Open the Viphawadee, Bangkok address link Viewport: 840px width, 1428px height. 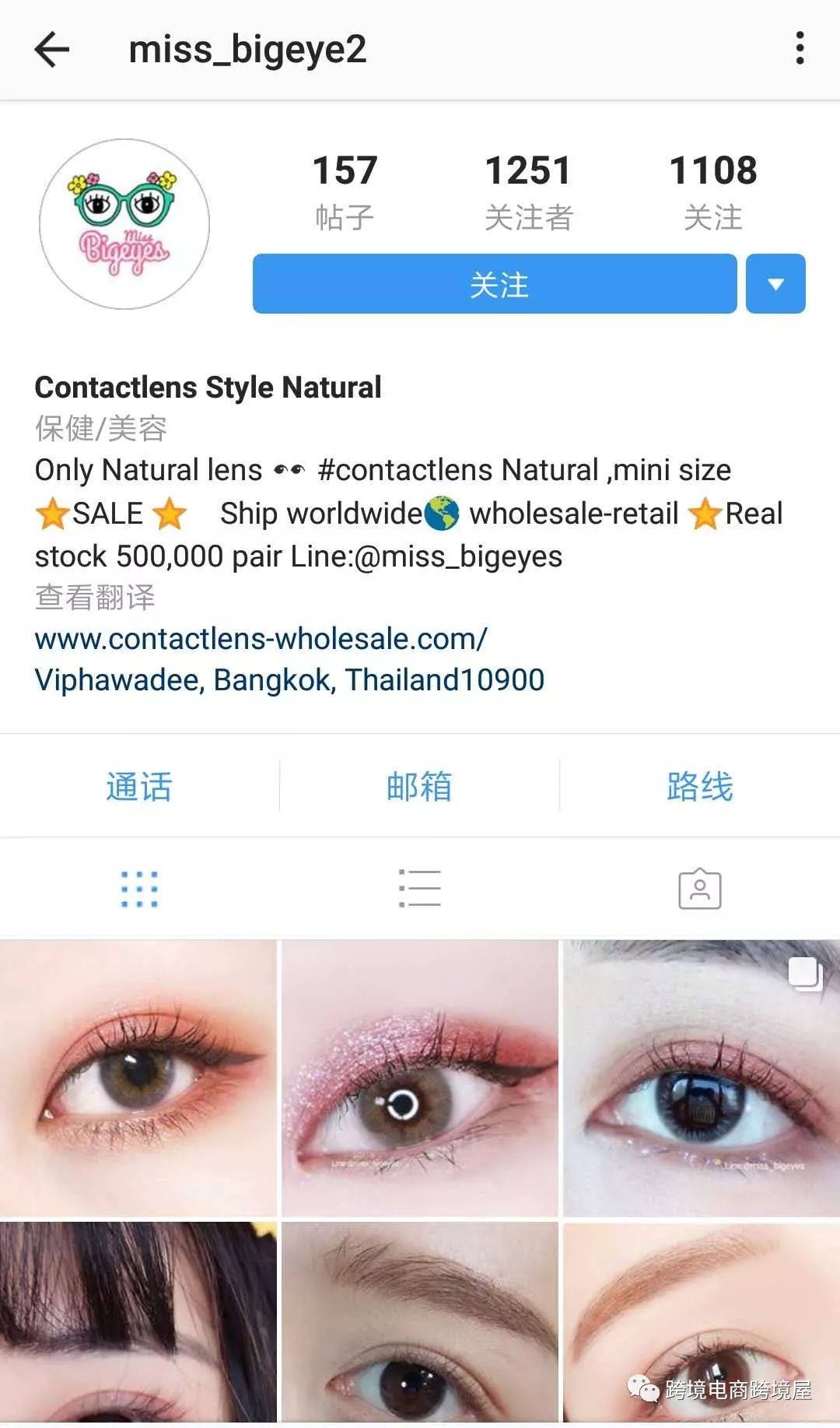[x=289, y=680]
